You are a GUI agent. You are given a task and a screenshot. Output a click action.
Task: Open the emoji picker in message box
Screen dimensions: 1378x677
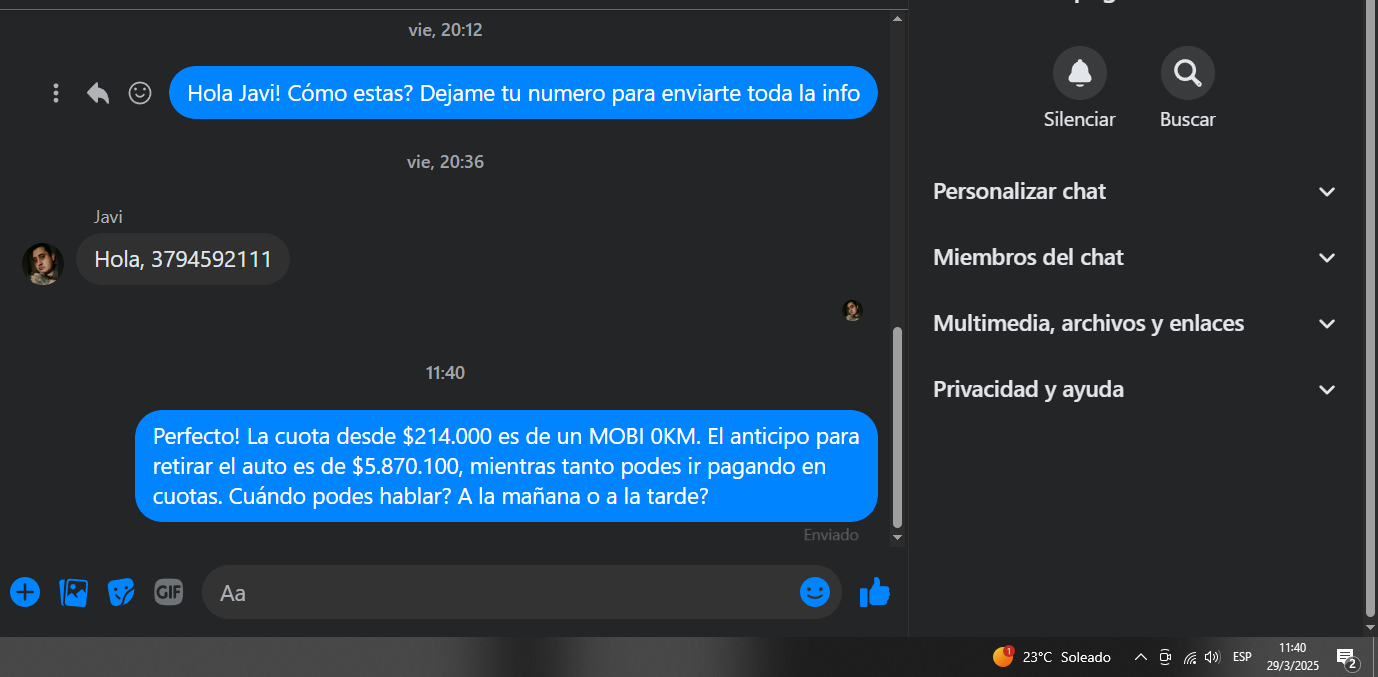point(815,592)
